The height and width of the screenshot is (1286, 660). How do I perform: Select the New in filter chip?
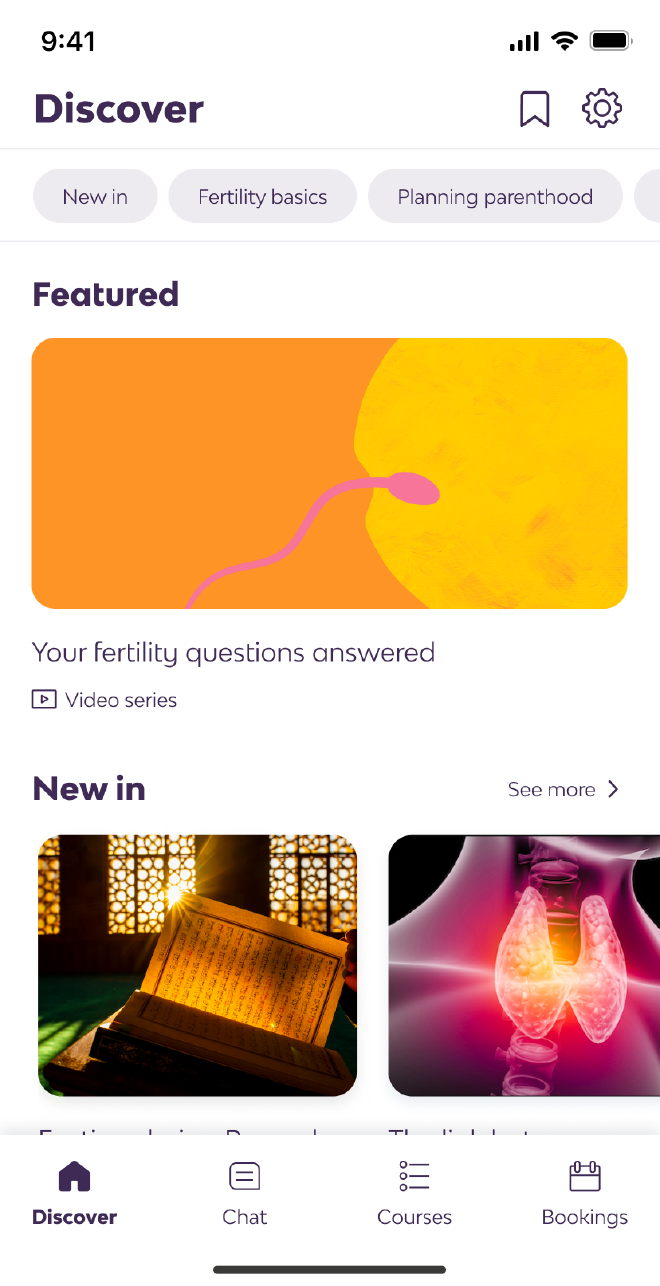[95, 197]
